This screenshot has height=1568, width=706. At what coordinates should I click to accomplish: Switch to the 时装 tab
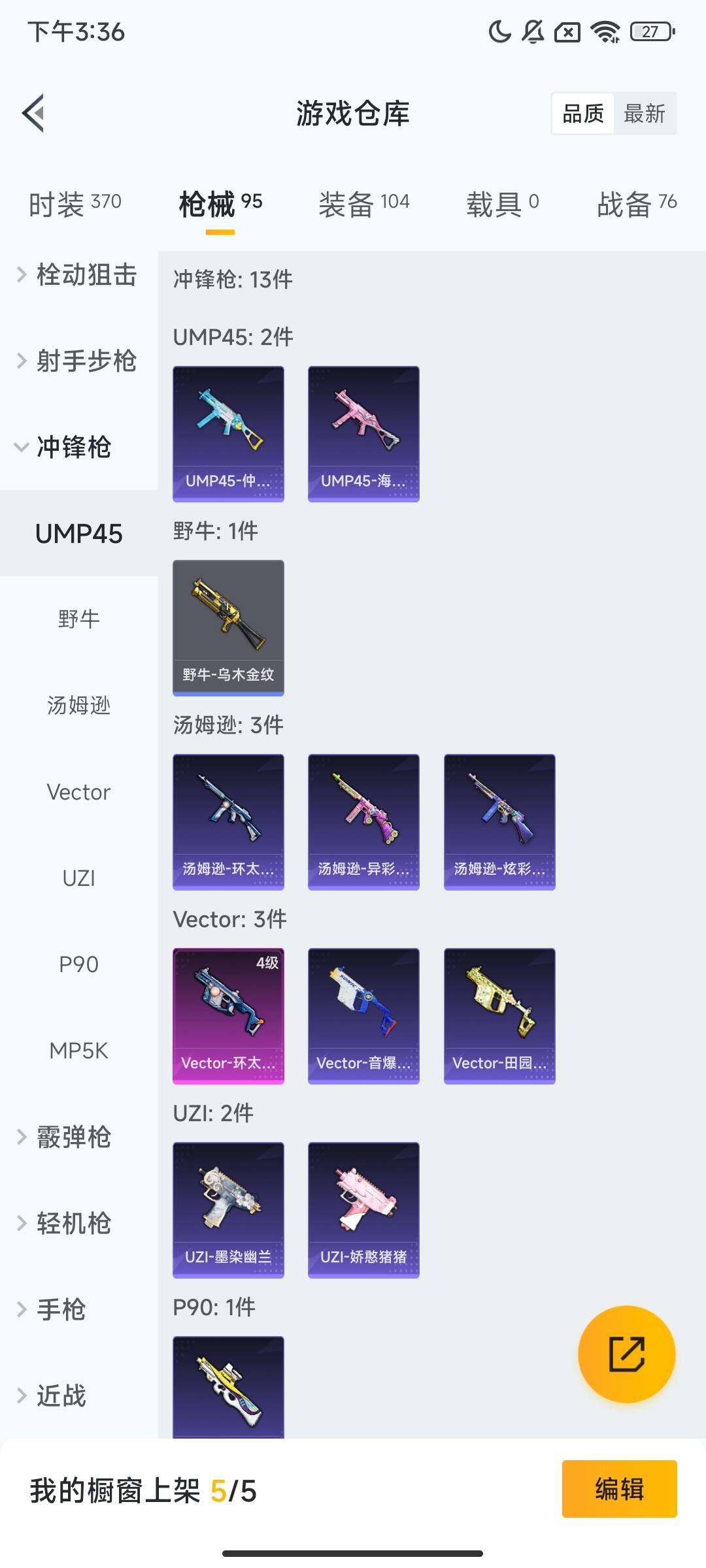(75, 203)
